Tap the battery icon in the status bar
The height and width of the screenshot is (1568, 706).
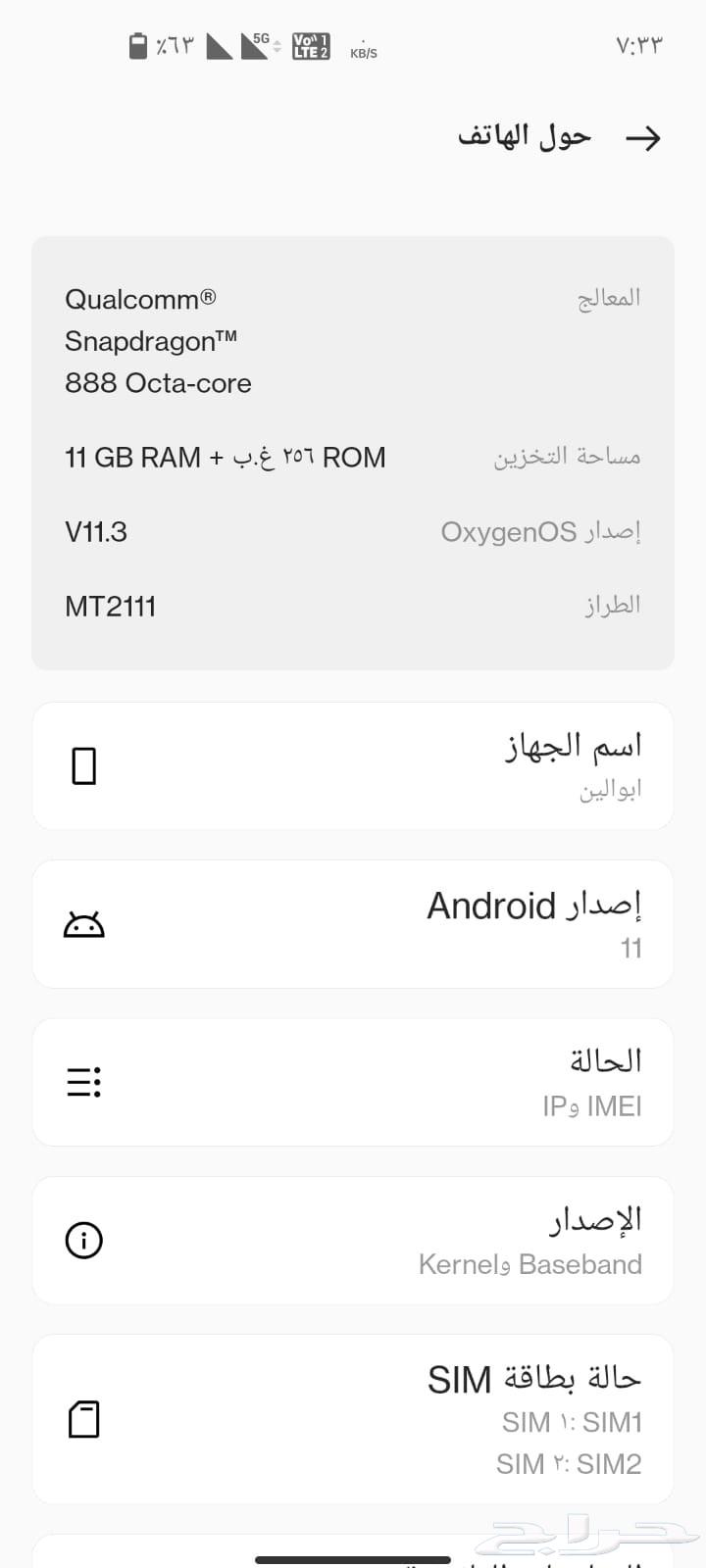(137, 43)
